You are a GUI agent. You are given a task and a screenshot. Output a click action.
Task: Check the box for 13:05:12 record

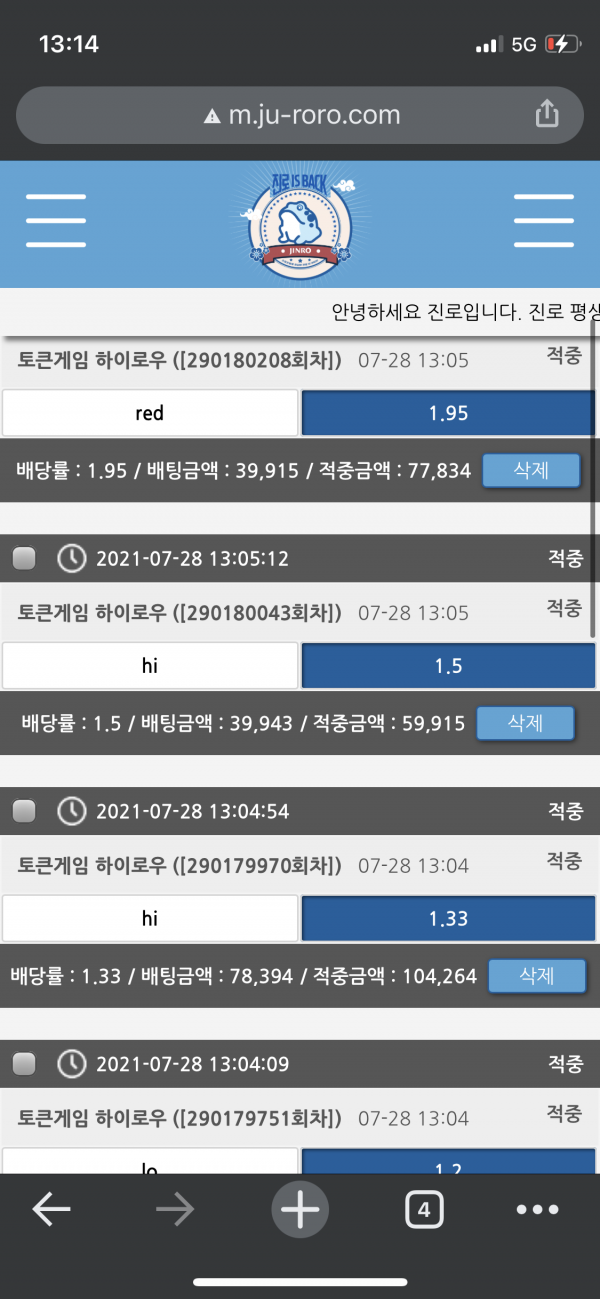point(24,559)
